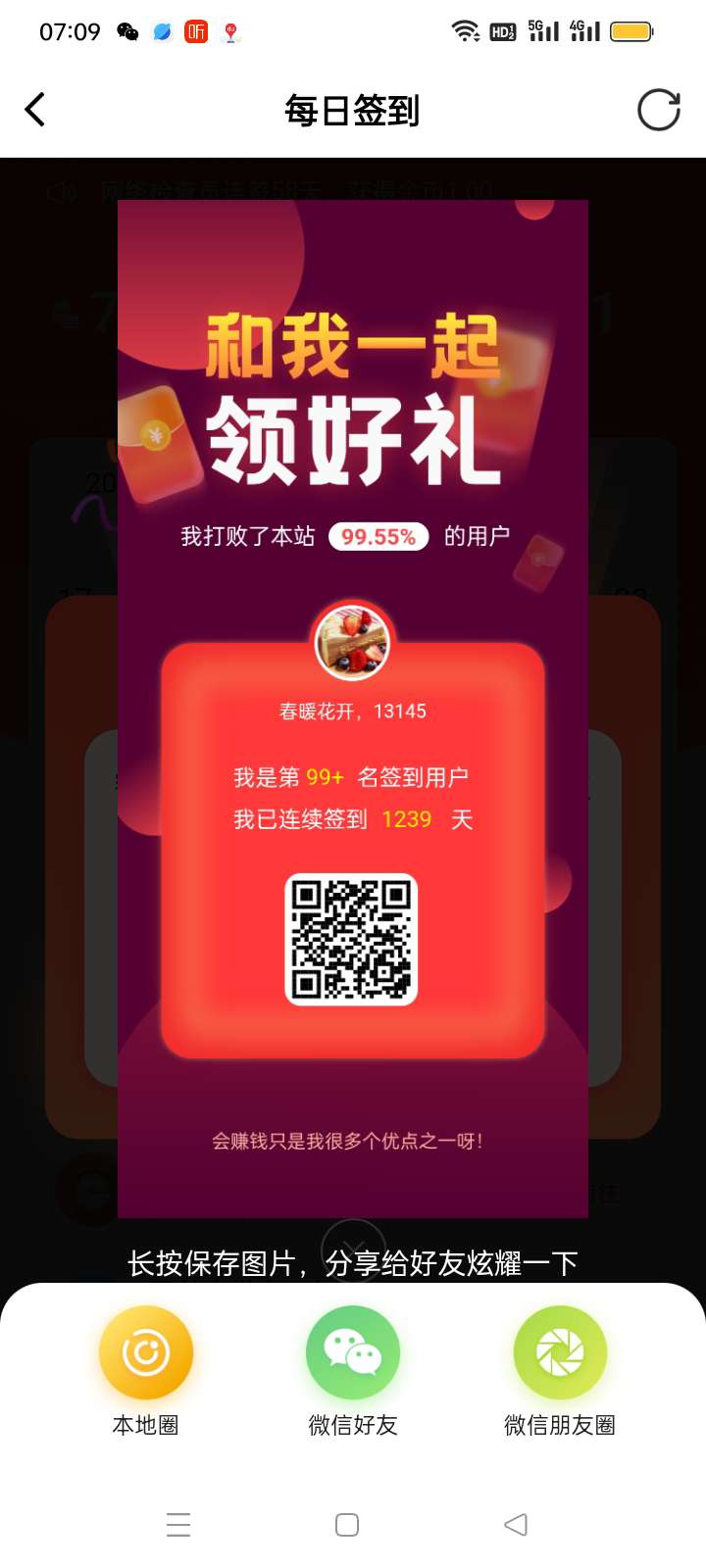
Task: Open the system recent apps menu
Action: 178,1525
